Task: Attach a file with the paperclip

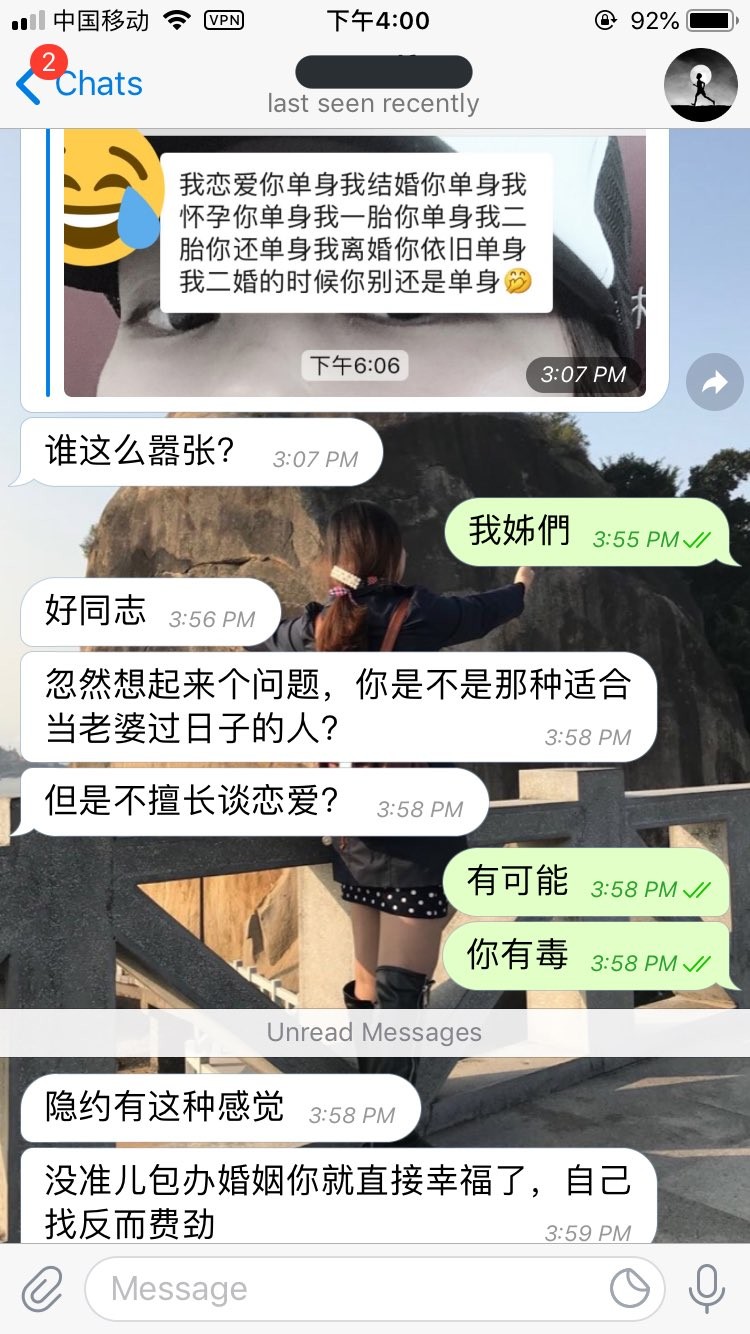Action: point(42,1288)
